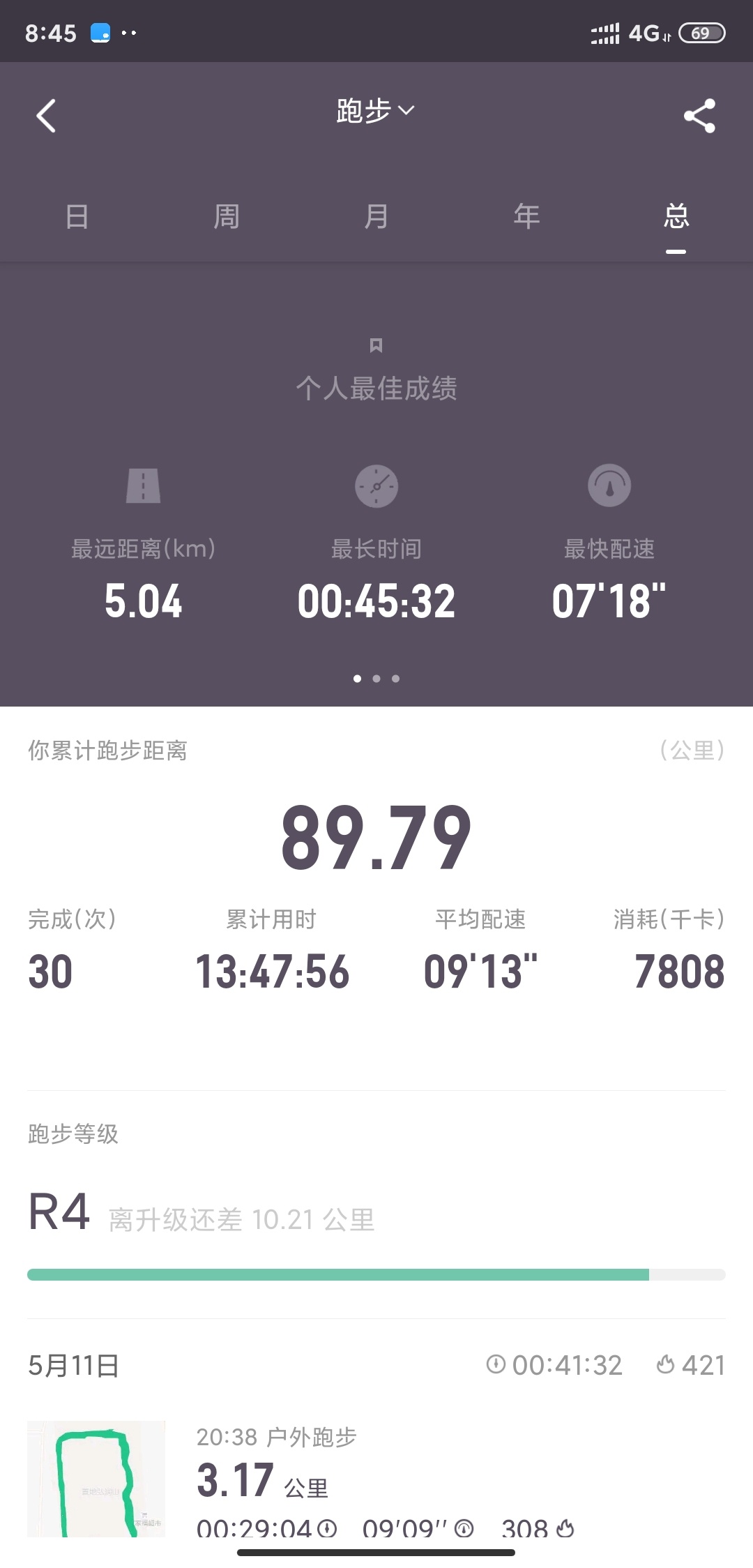Select the 总 total tab

click(676, 216)
